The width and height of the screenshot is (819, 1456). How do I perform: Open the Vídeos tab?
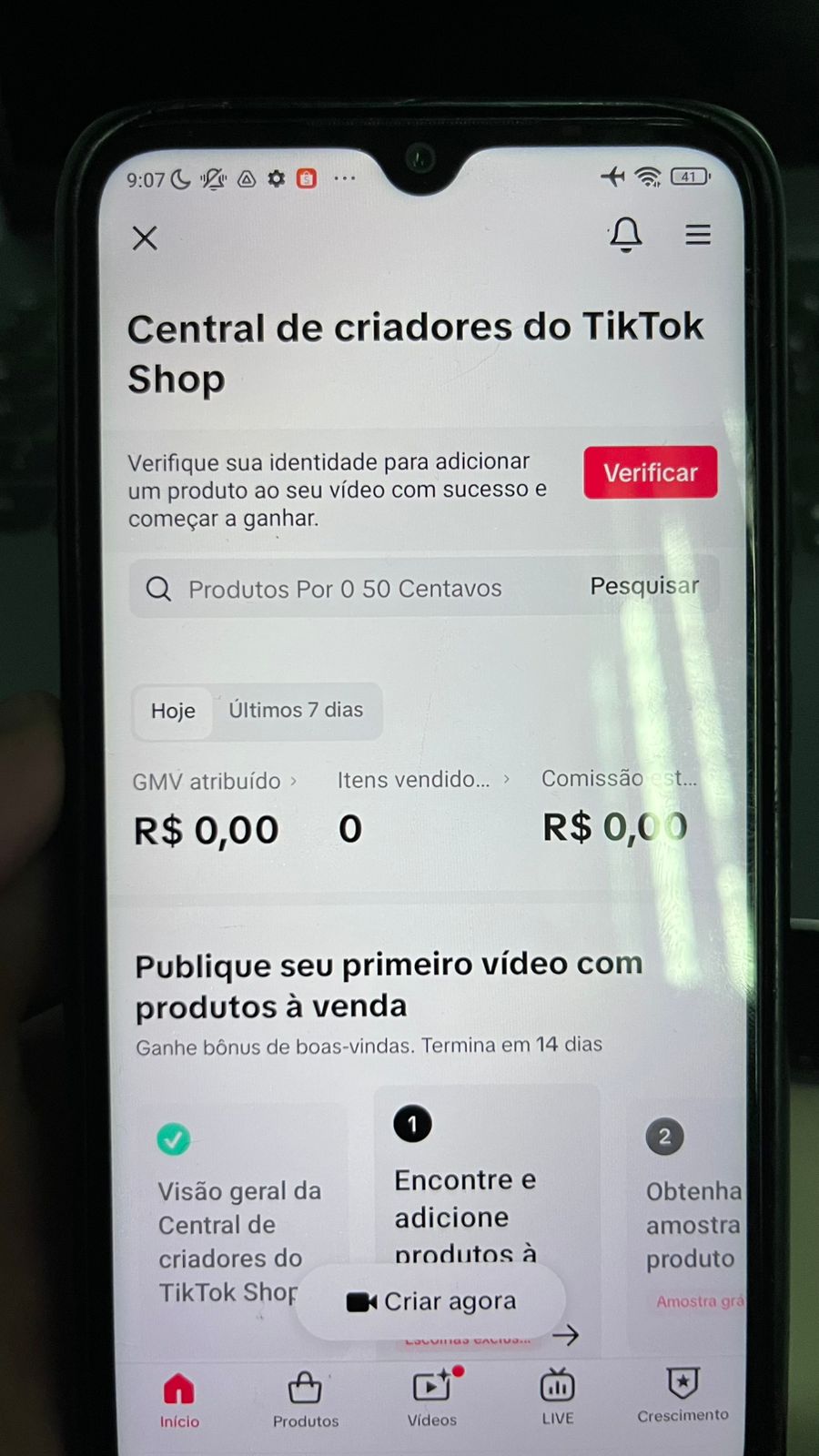[432, 1398]
